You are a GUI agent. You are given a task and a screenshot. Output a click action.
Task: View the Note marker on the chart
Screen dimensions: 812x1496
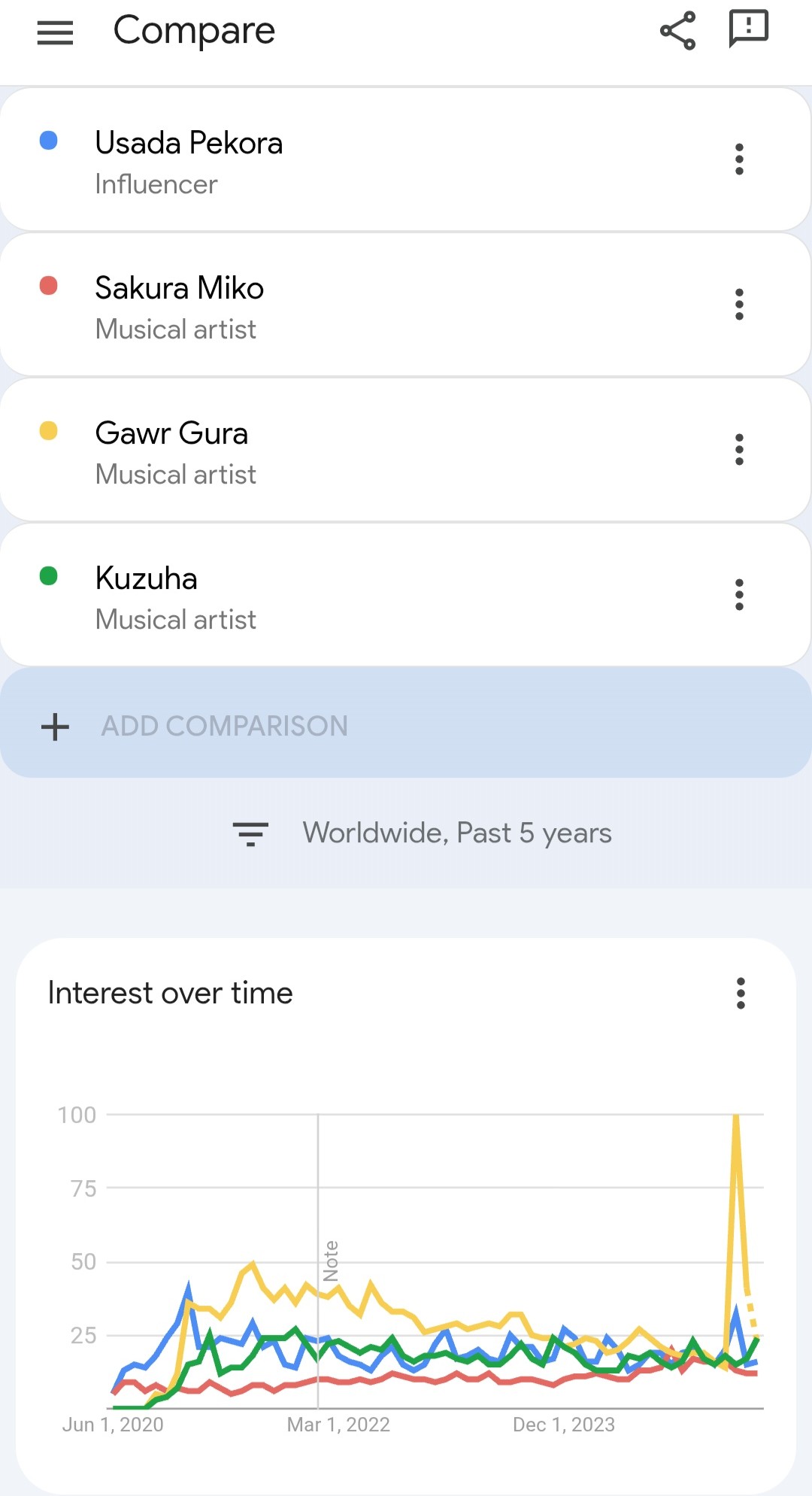pyautogui.click(x=331, y=1261)
